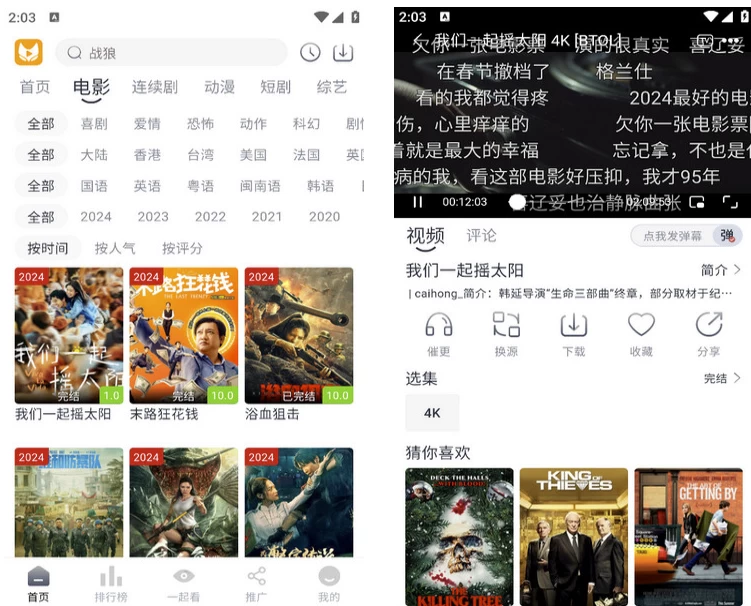Go to the 排行榜 bottom tab

(111, 583)
